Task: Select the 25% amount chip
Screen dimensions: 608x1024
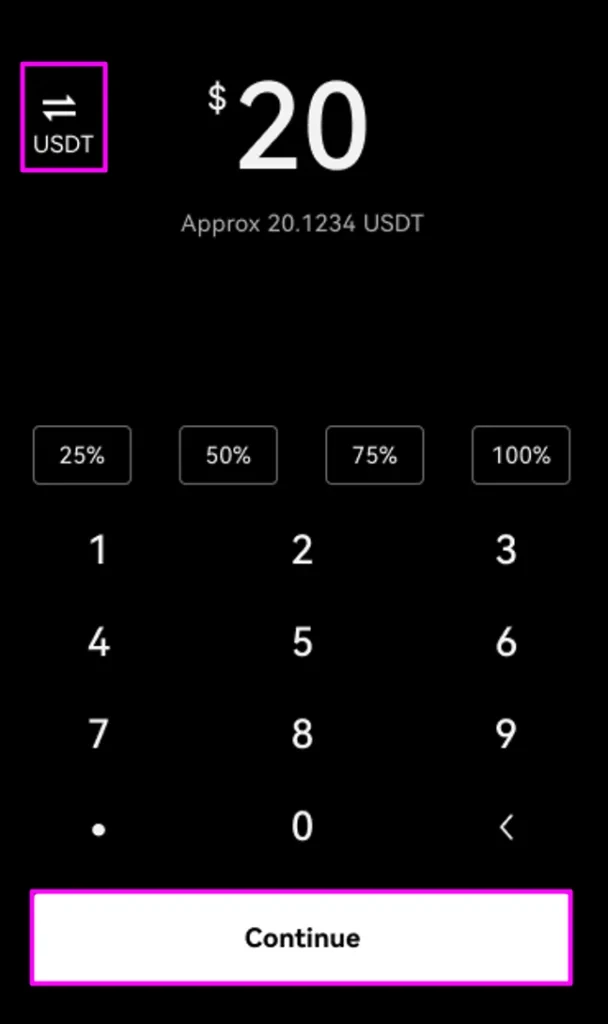Action: tap(82, 455)
